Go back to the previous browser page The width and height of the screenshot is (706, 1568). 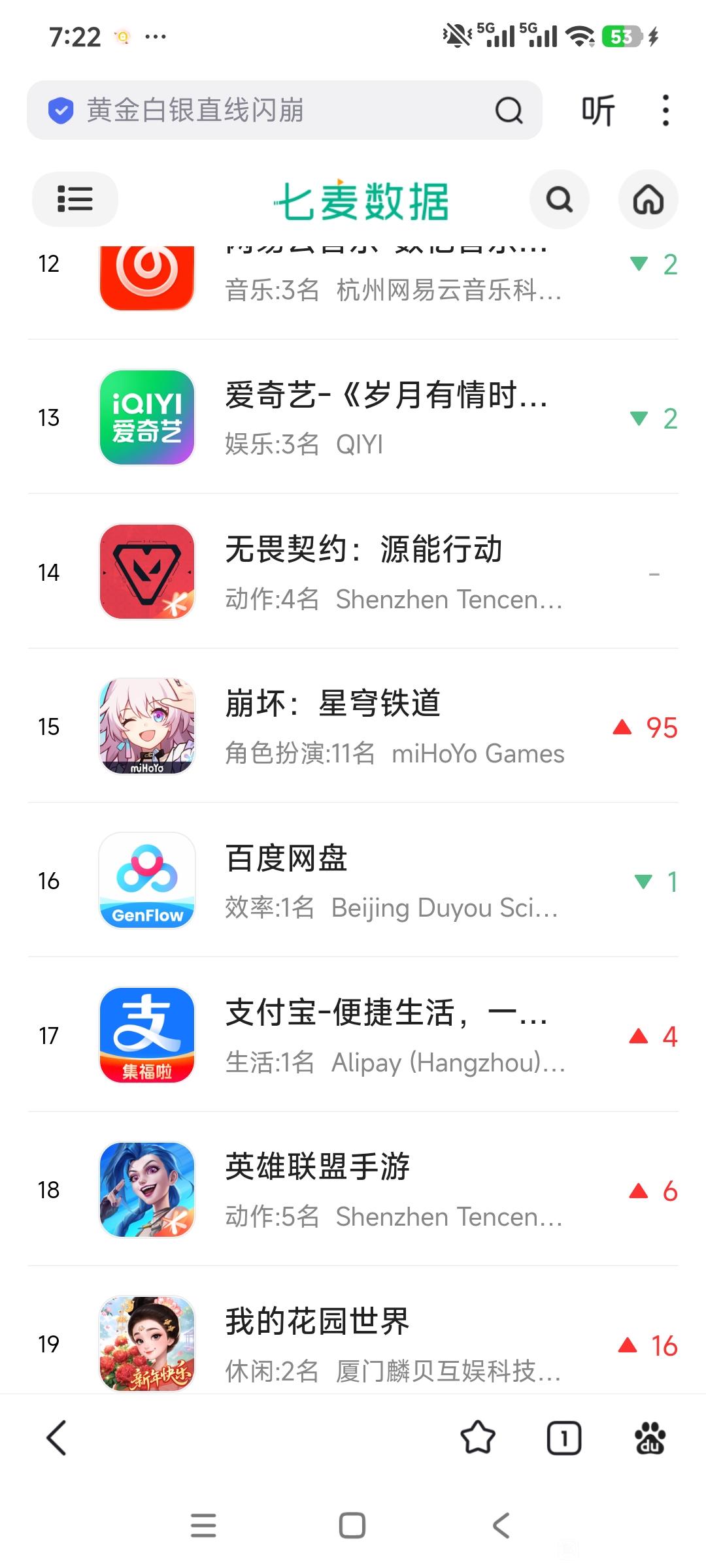[x=57, y=1438]
